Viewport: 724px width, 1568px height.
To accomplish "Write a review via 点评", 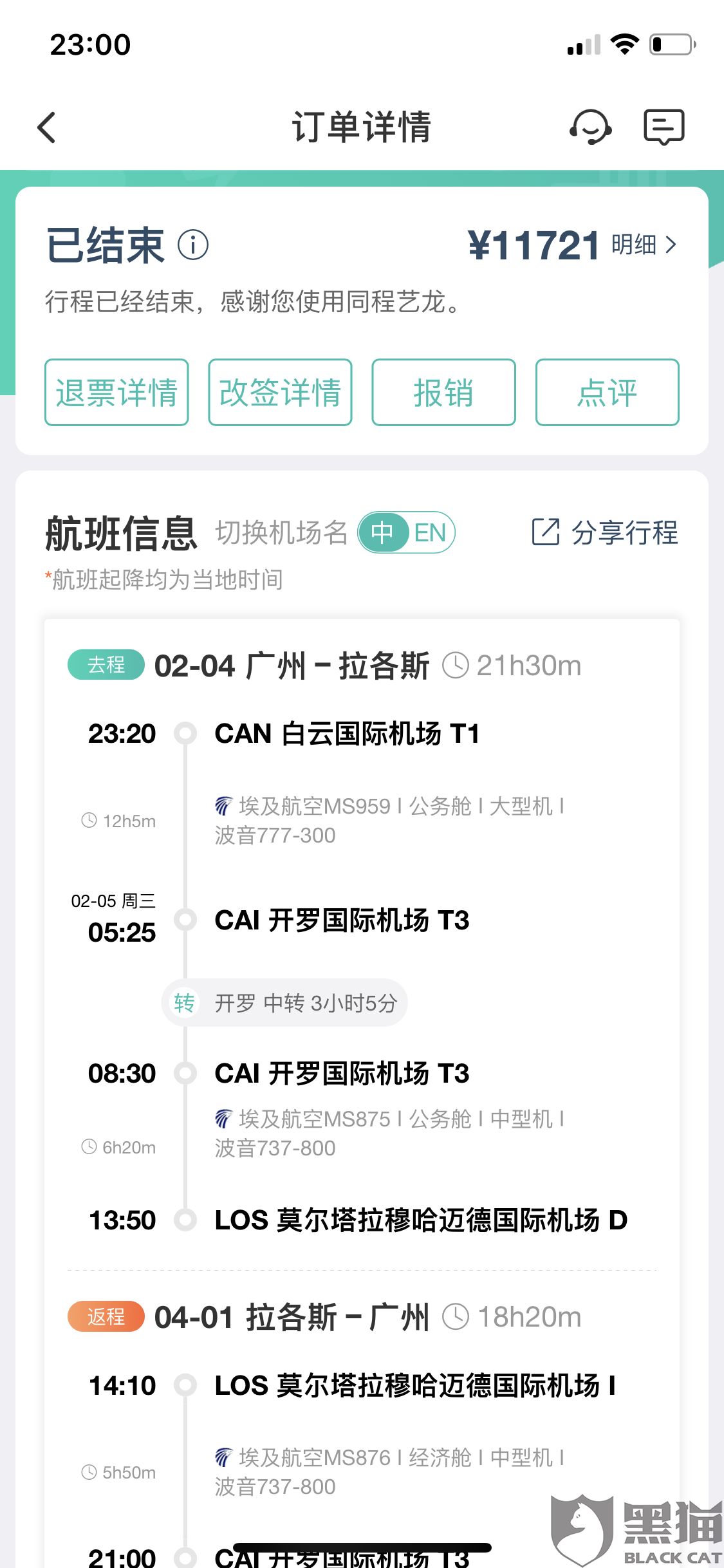I will [x=607, y=392].
